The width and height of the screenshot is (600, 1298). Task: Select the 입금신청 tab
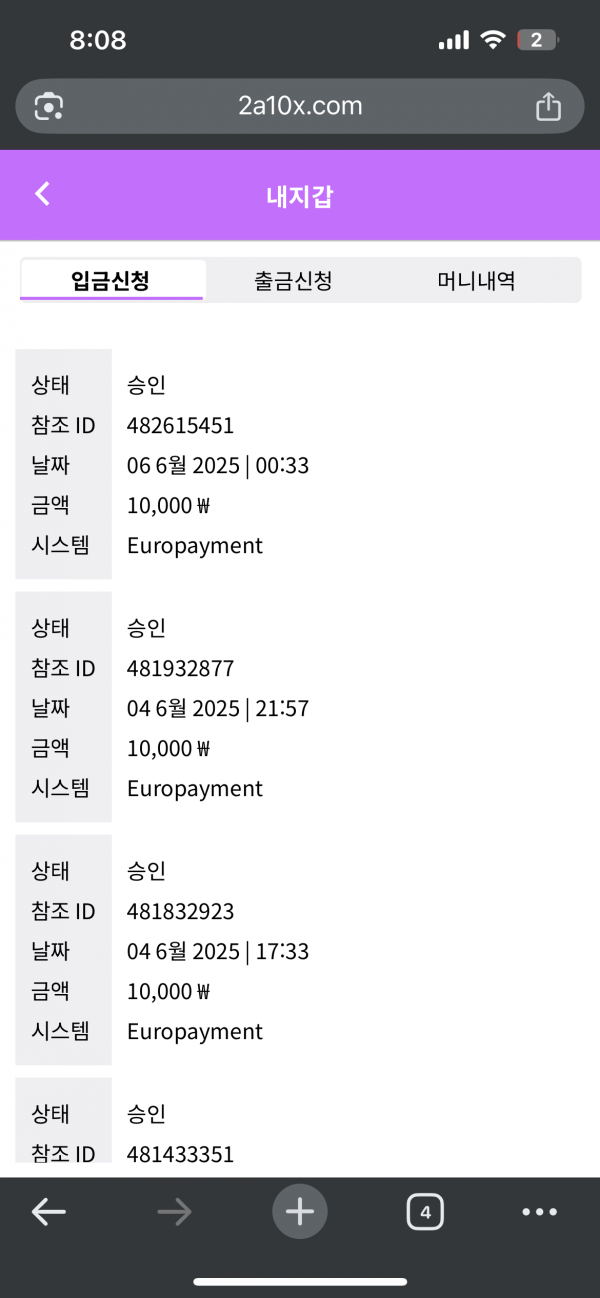[x=111, y=280]
